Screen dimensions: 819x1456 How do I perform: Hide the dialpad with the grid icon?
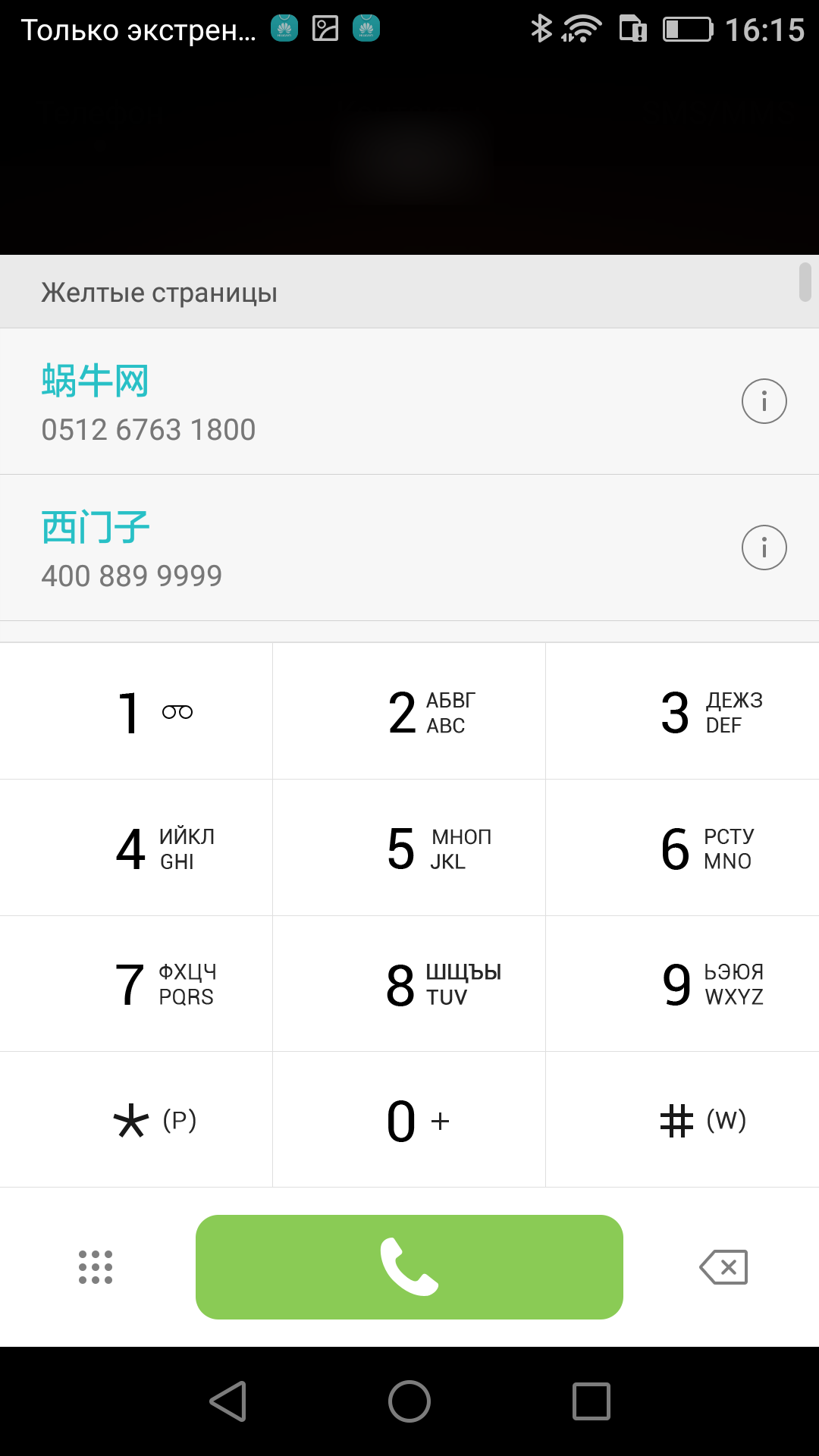coord(96,1266)
